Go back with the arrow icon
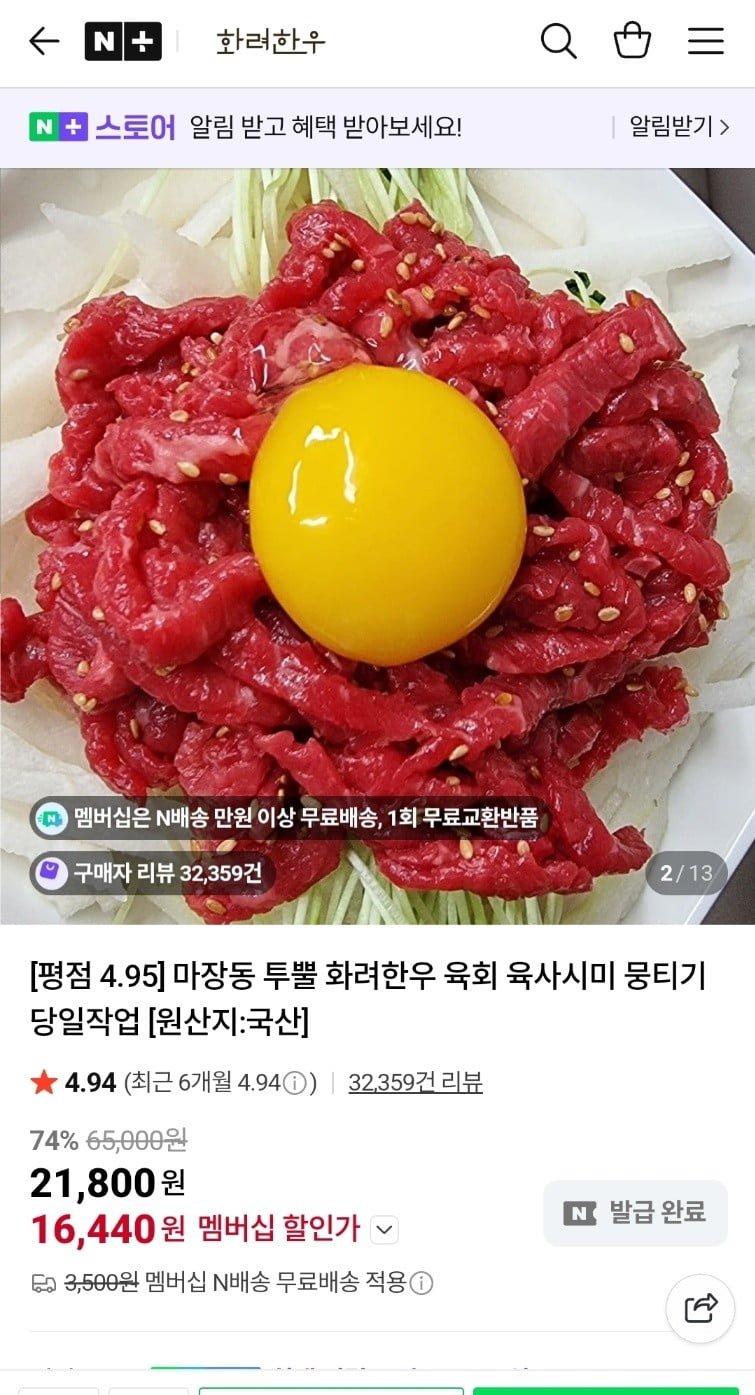 [44, 41]
